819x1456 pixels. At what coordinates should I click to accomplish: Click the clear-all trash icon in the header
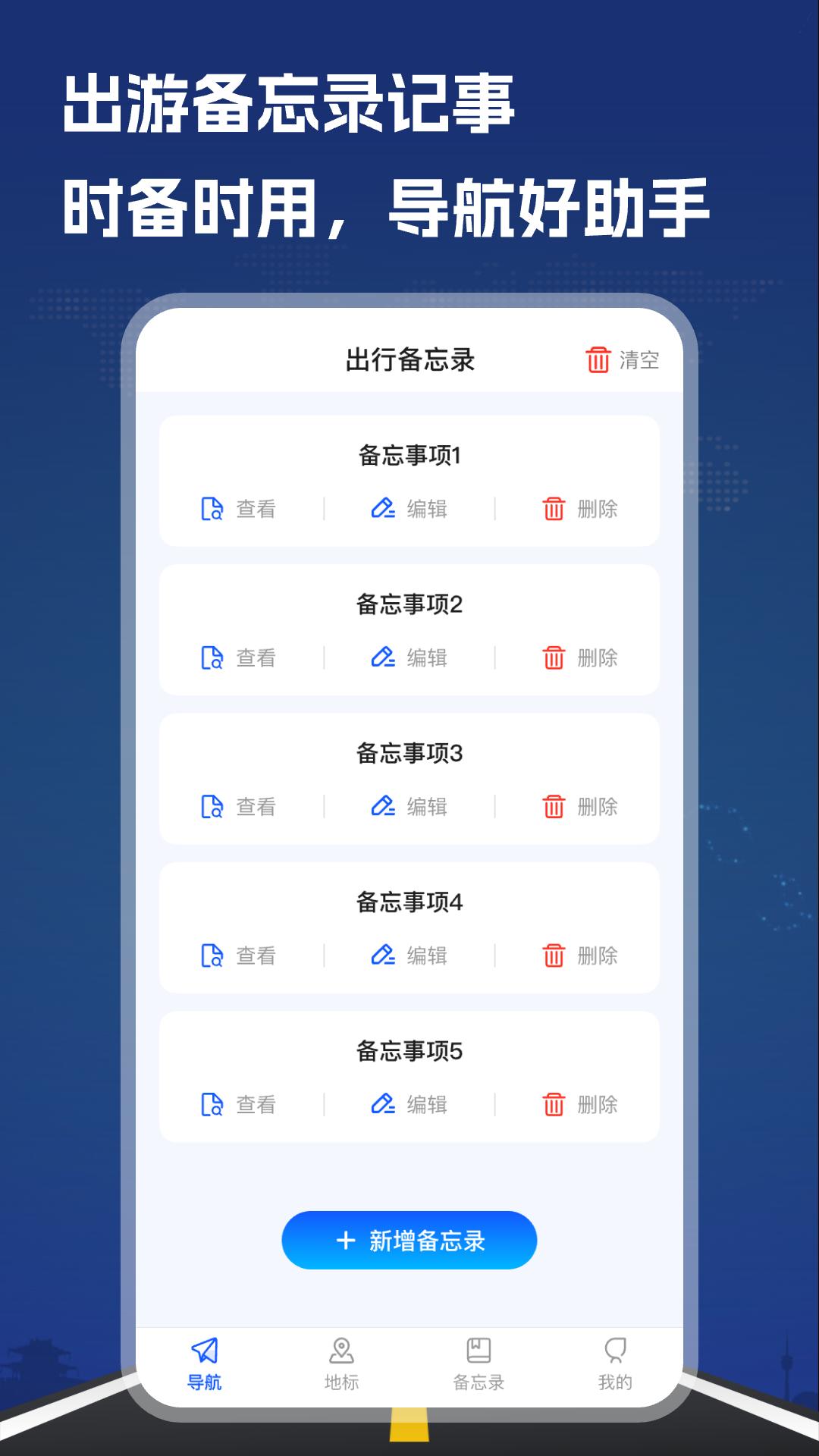(x=598, y=362)
